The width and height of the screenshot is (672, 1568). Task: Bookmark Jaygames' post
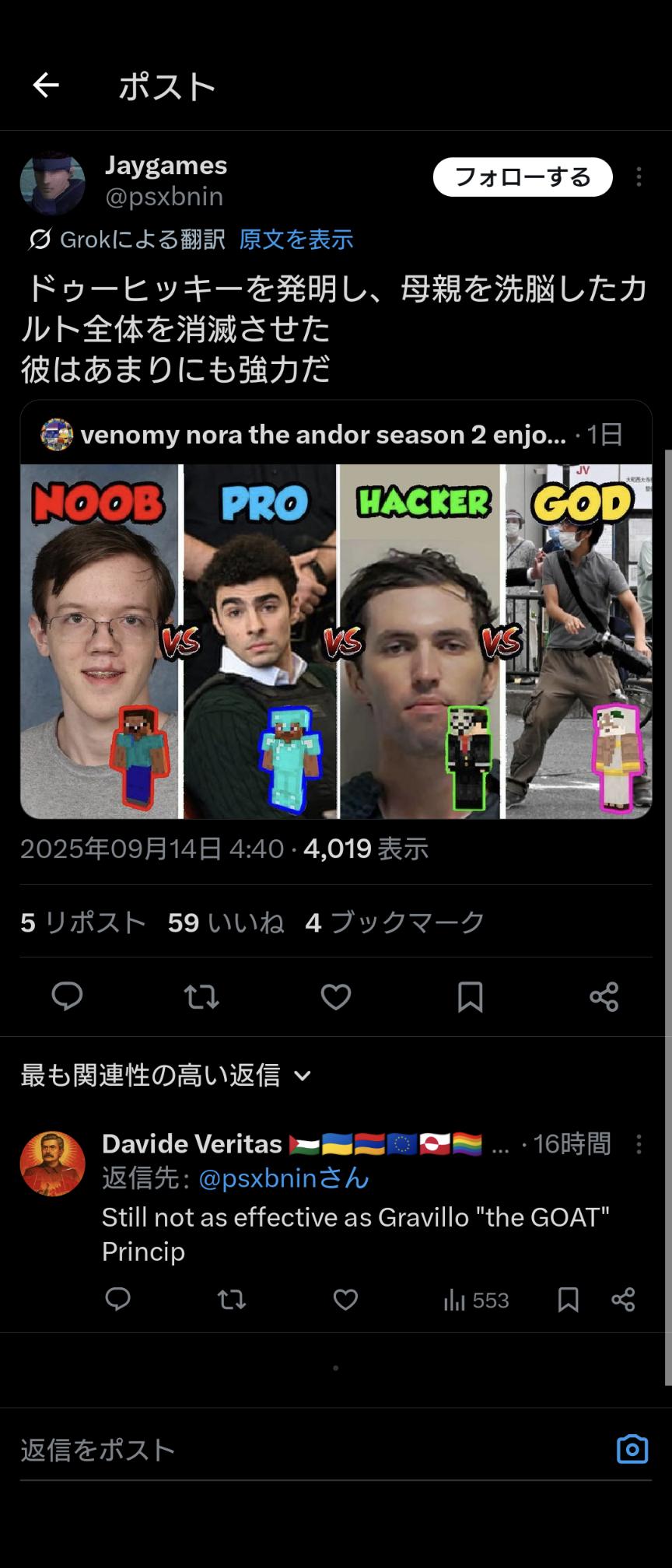(x=470, y=996)
